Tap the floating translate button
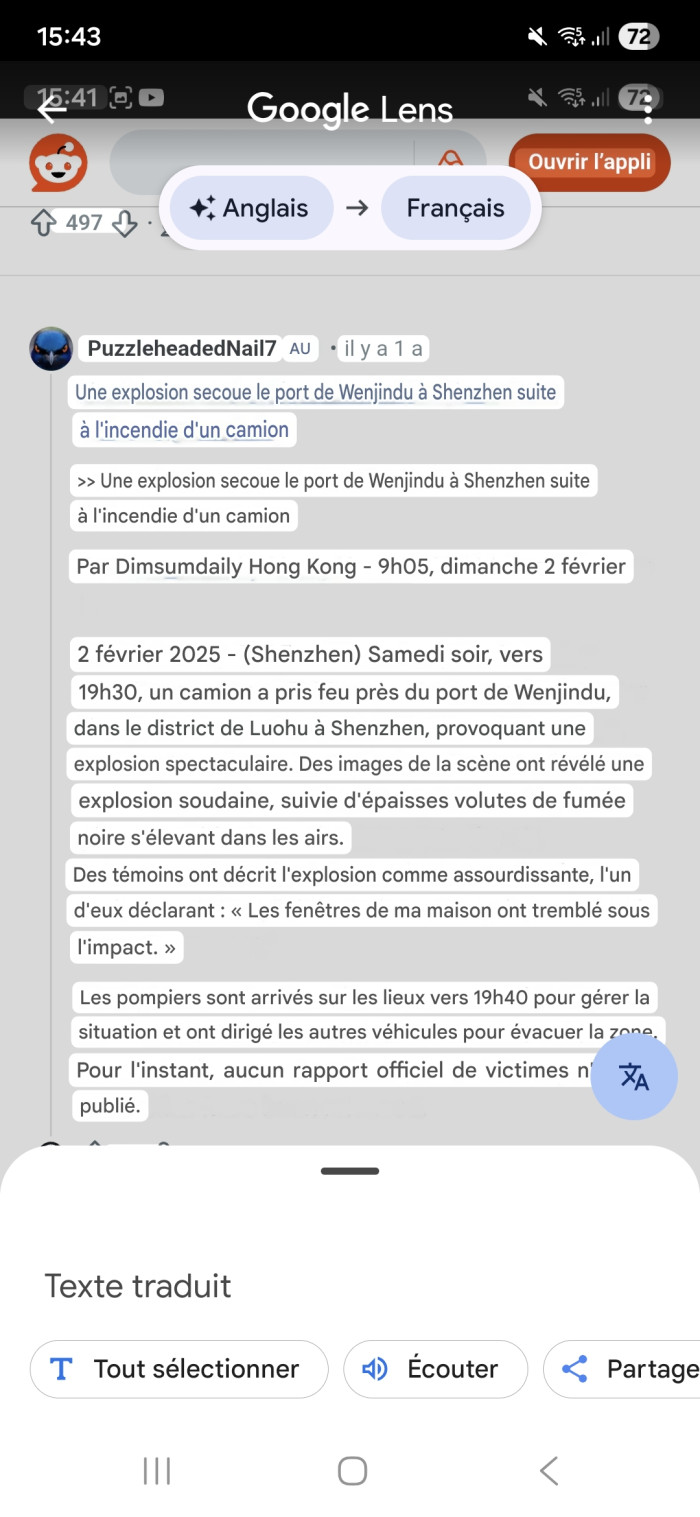 click(x=634, y=1076)
